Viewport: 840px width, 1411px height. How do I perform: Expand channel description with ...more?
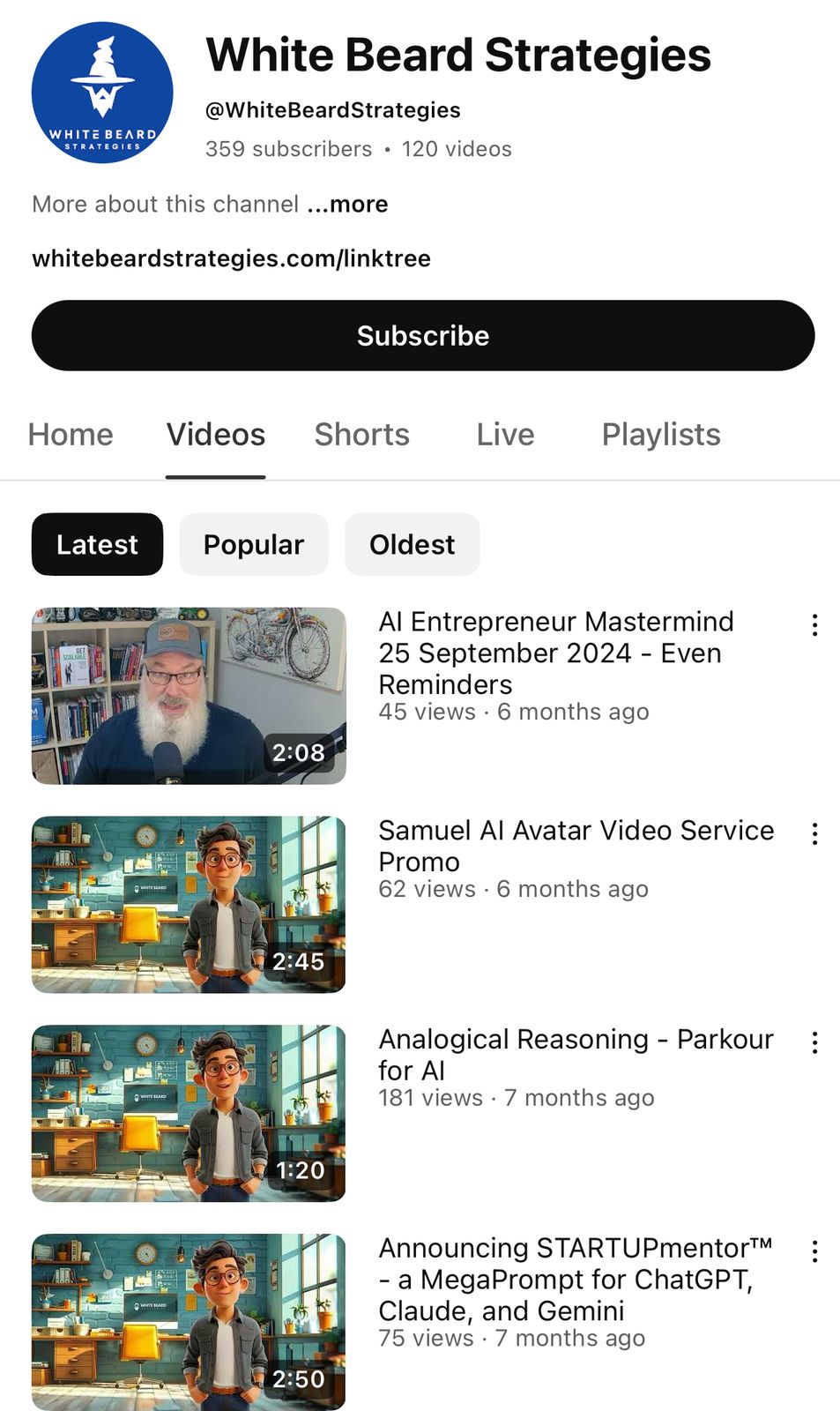click(x=347, y=205)
